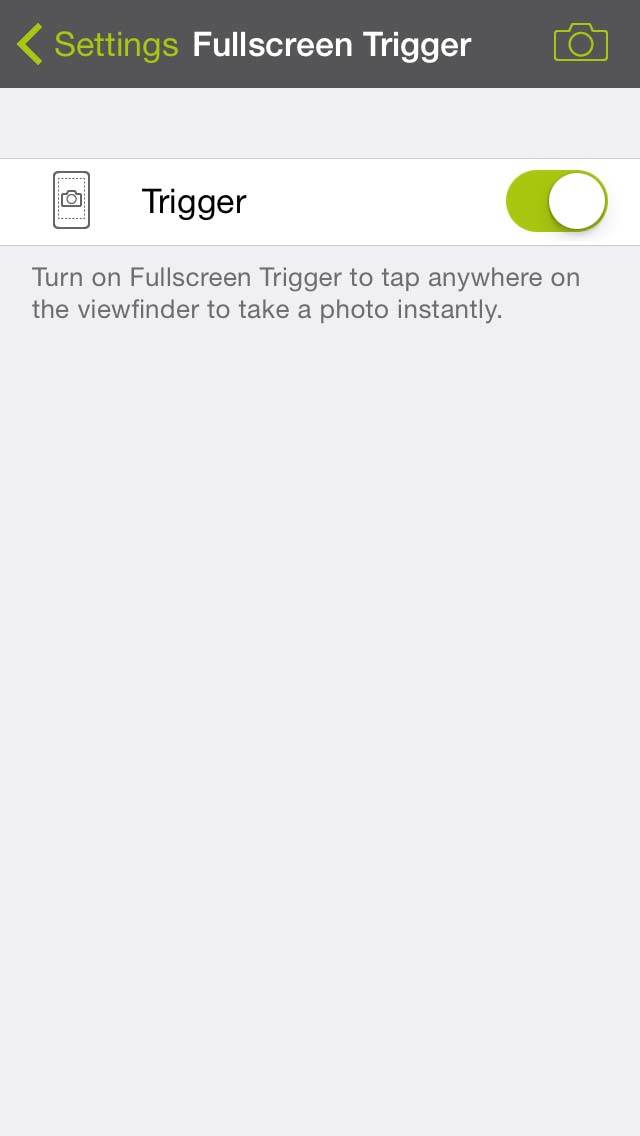Turn off the Trigger switch
Viewport: 640px width, 1136px height.
click(x=557, y=201)
